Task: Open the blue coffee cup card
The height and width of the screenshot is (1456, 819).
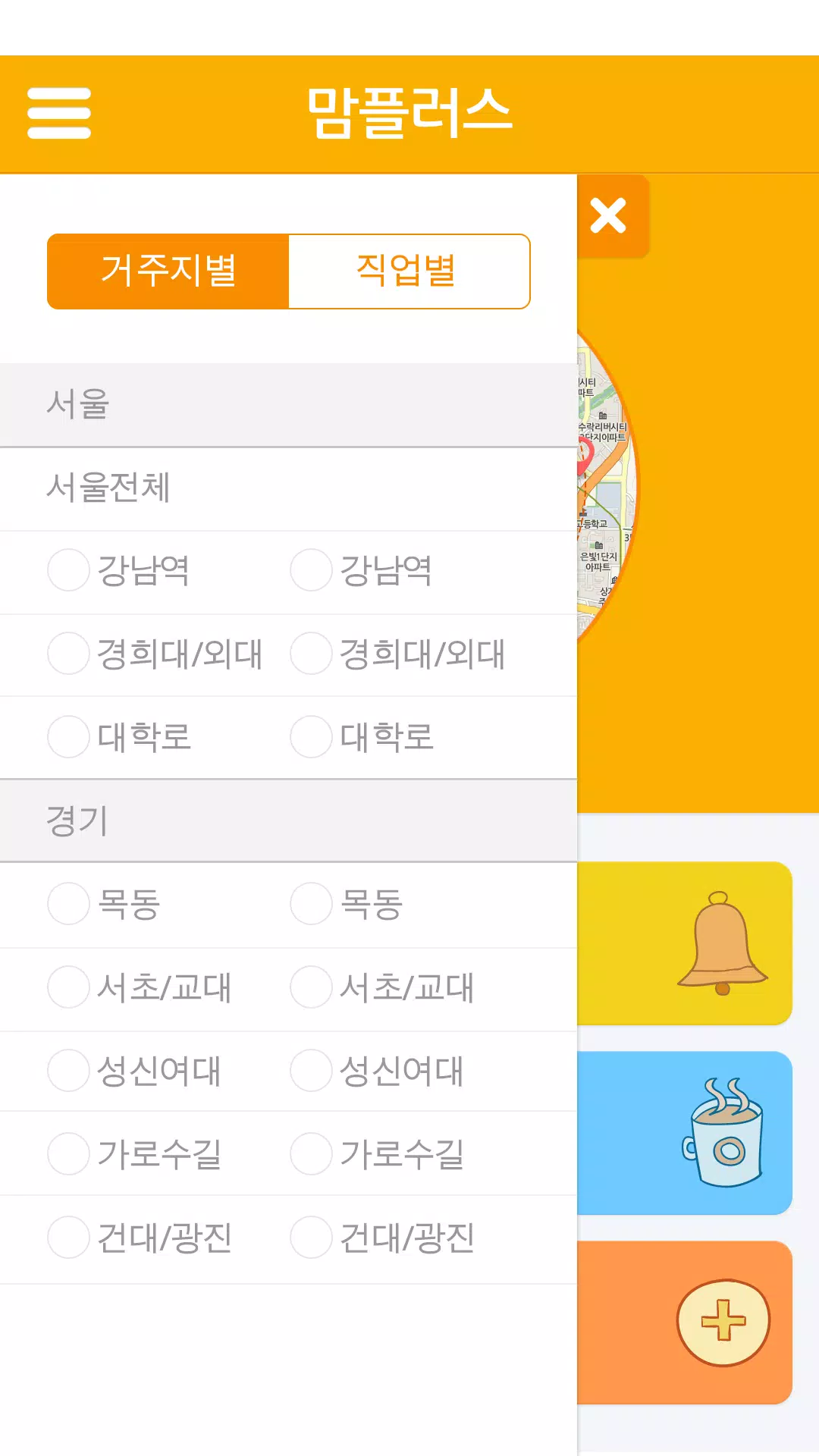Action: click(685, 1133)
